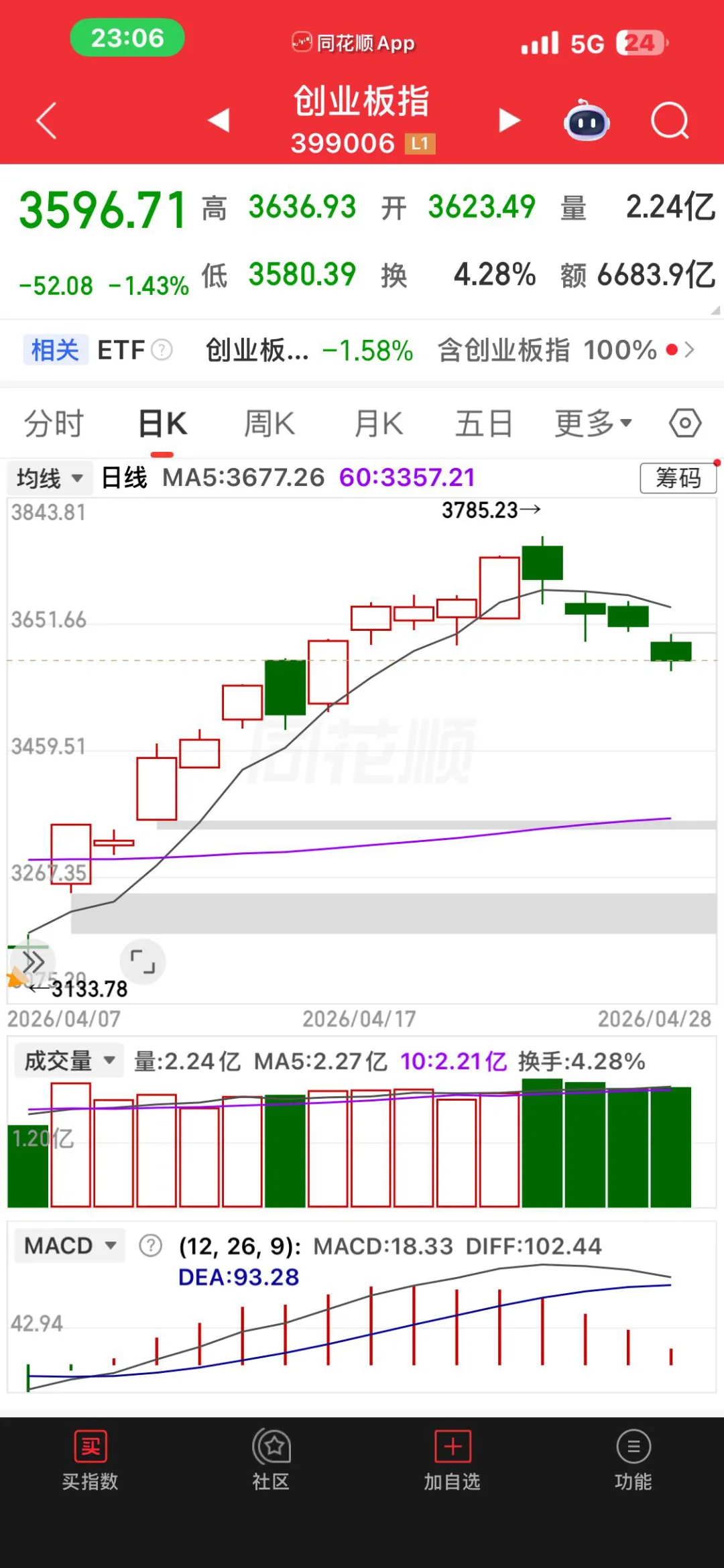The image size is (724, 1568).
Task: Switch to the 五日 chart tab
Action: coord(484,424)
